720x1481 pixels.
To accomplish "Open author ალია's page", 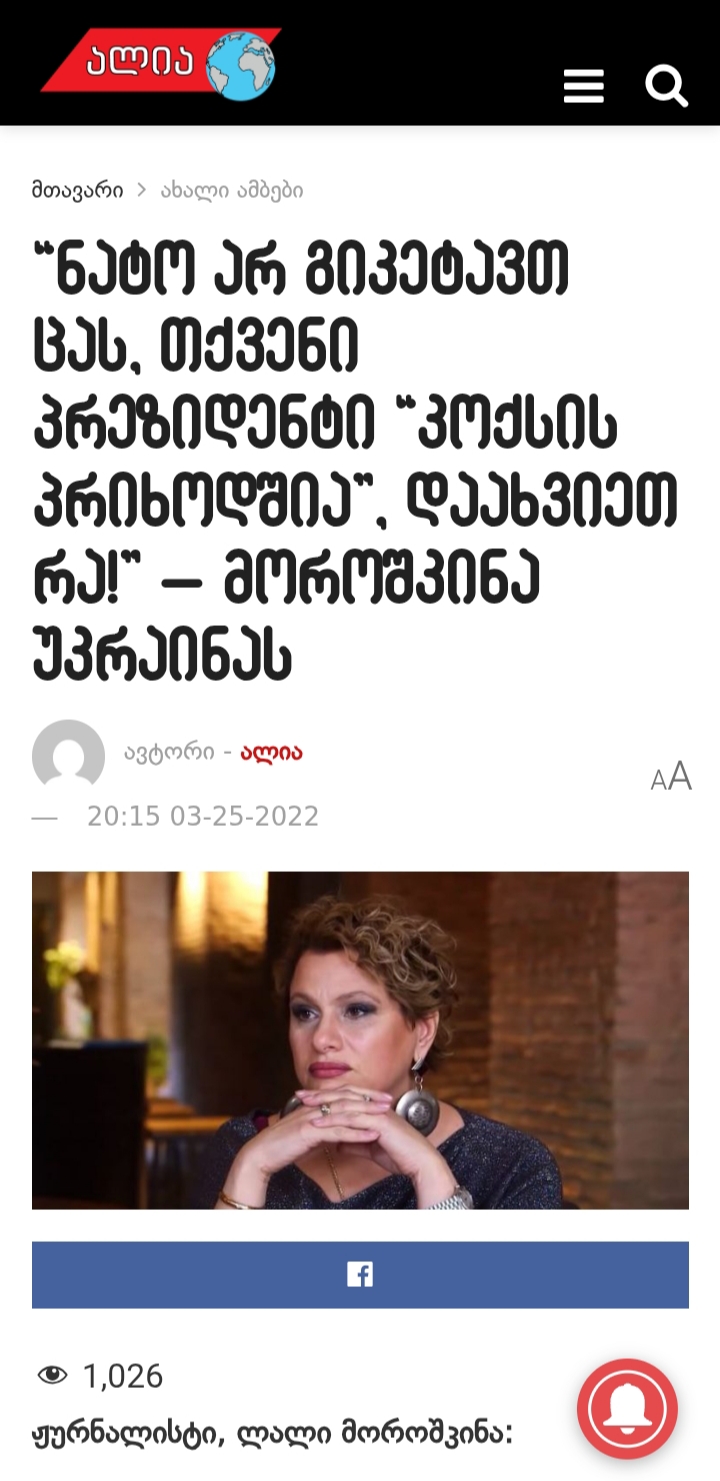I will (x=271, y=752).
